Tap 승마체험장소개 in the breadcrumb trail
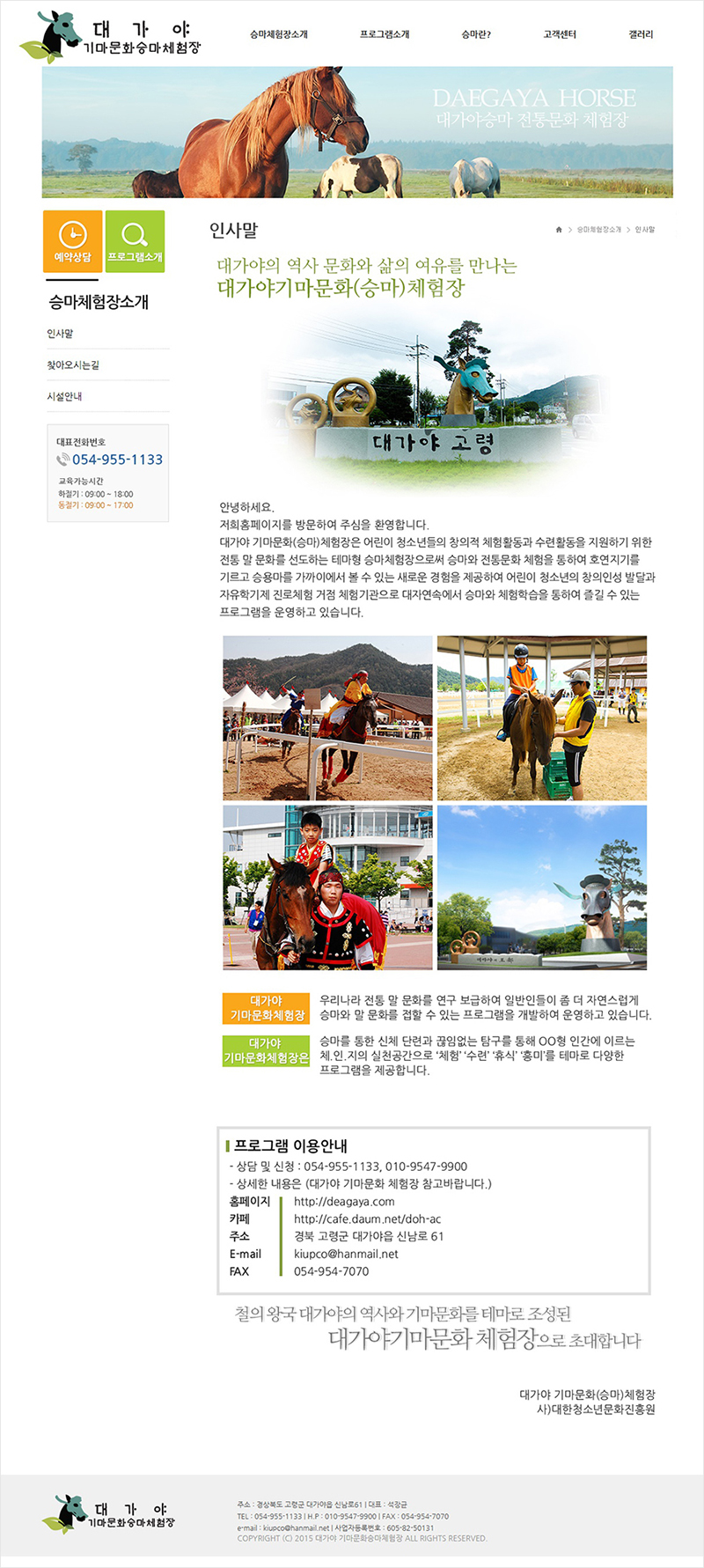 click(x=599, y=230)
